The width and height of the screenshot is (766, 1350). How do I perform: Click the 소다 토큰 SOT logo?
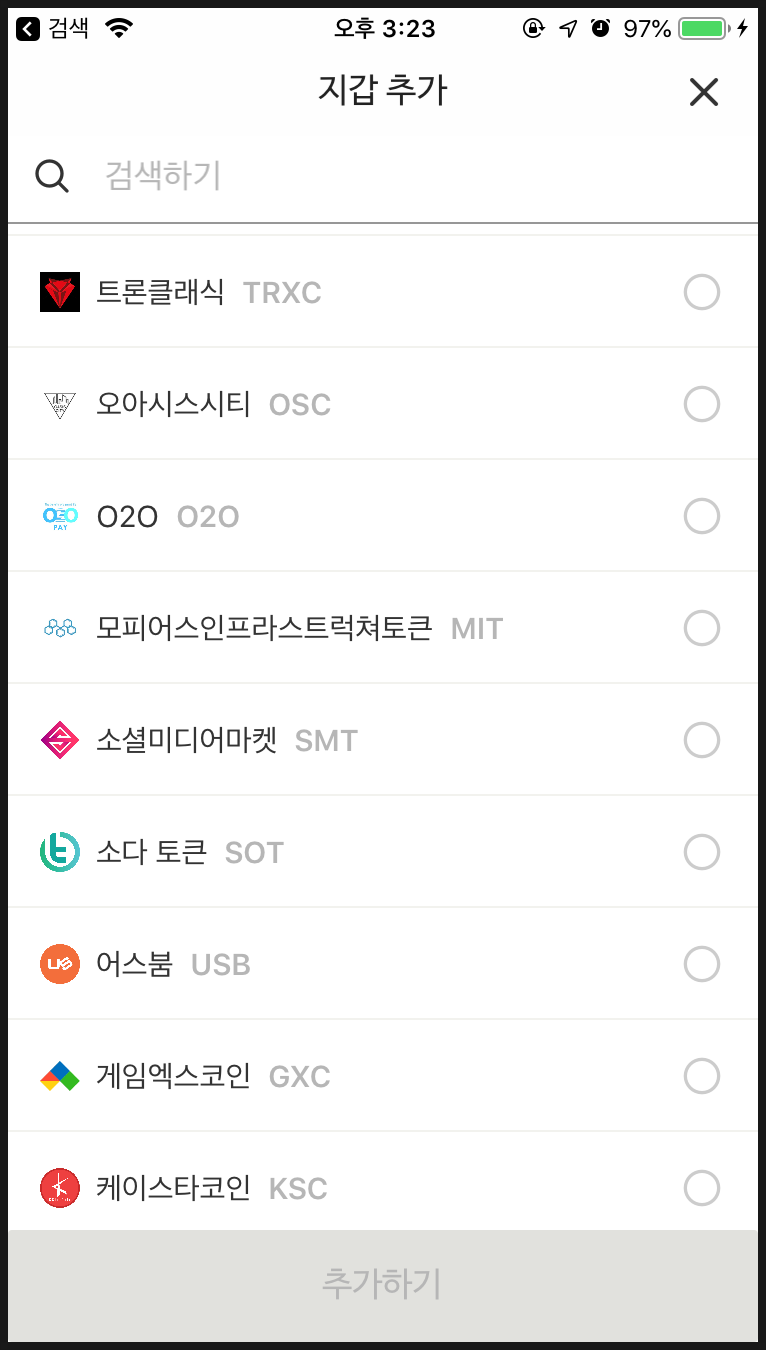[59, 852]
